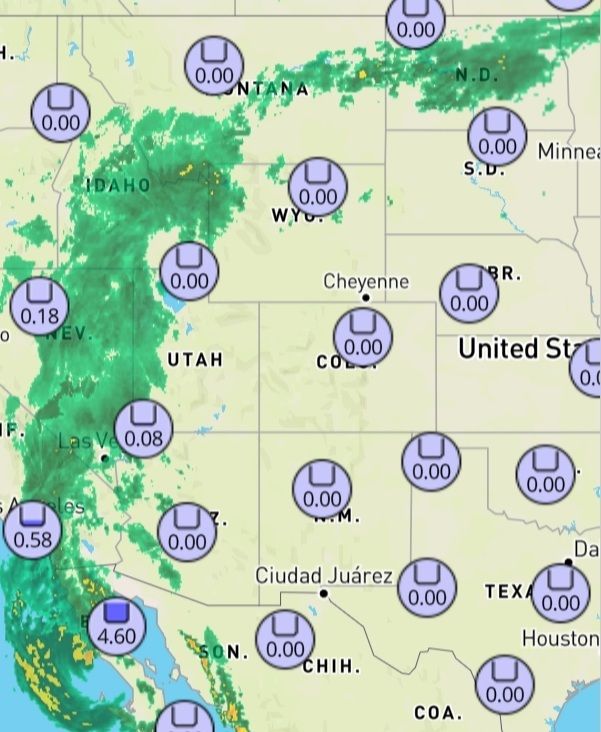Tap the 0.18 rain gauge in Nevada
This screenshot has width=601, height=732.
tap(39, 307)
